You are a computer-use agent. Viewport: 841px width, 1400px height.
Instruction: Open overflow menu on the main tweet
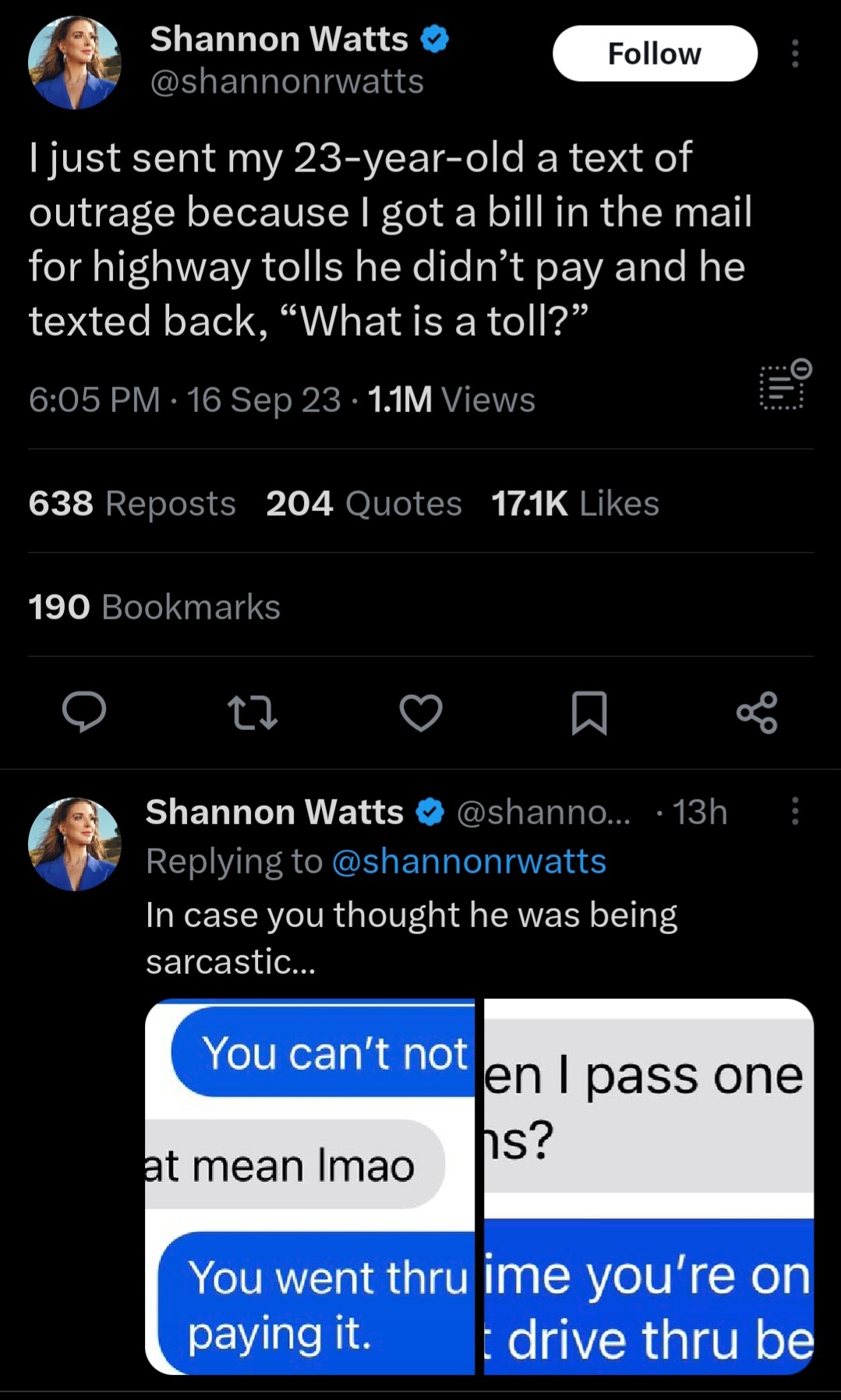(794, 54)
